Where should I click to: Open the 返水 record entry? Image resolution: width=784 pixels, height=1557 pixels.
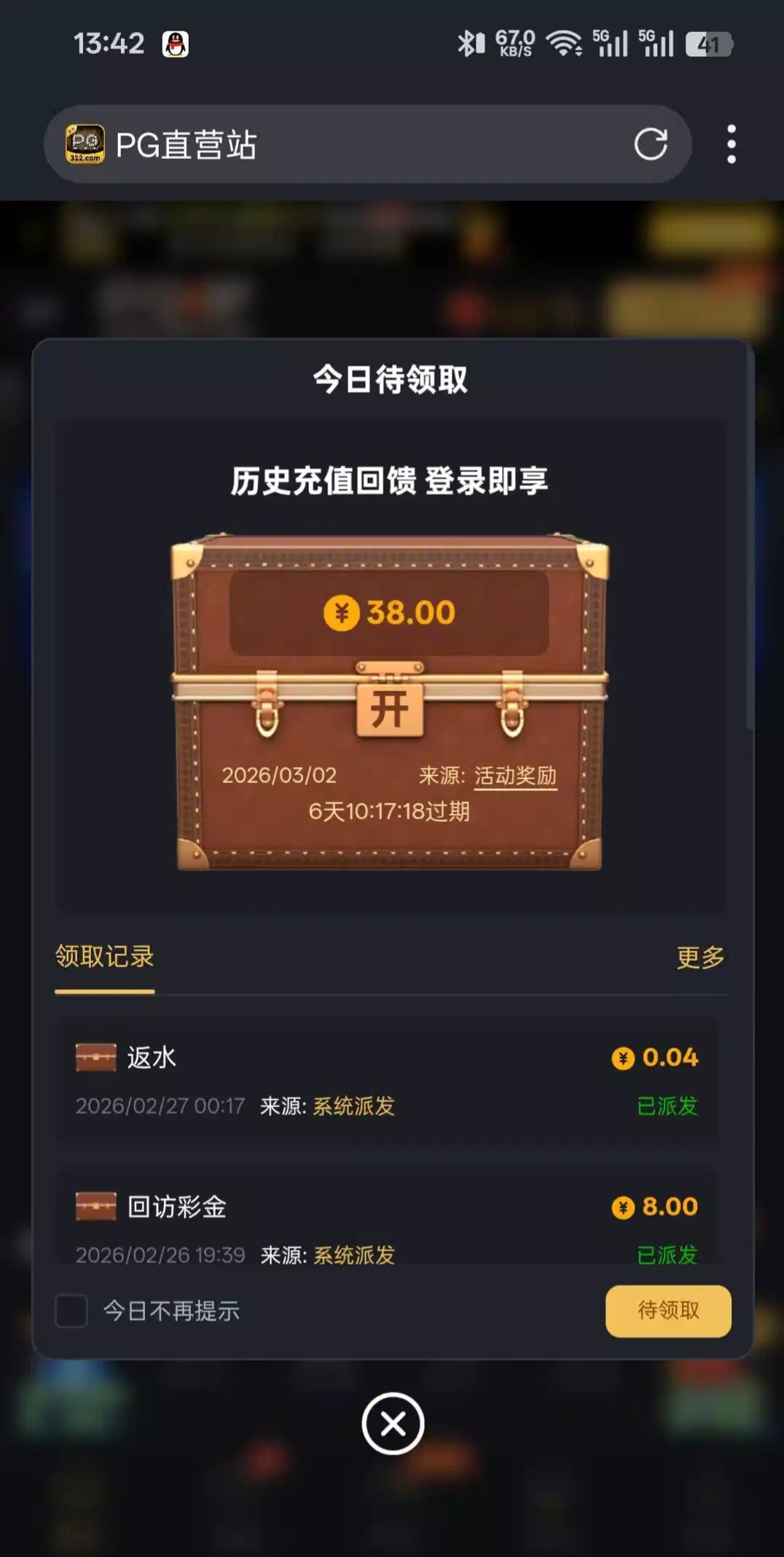point(387,1080)
